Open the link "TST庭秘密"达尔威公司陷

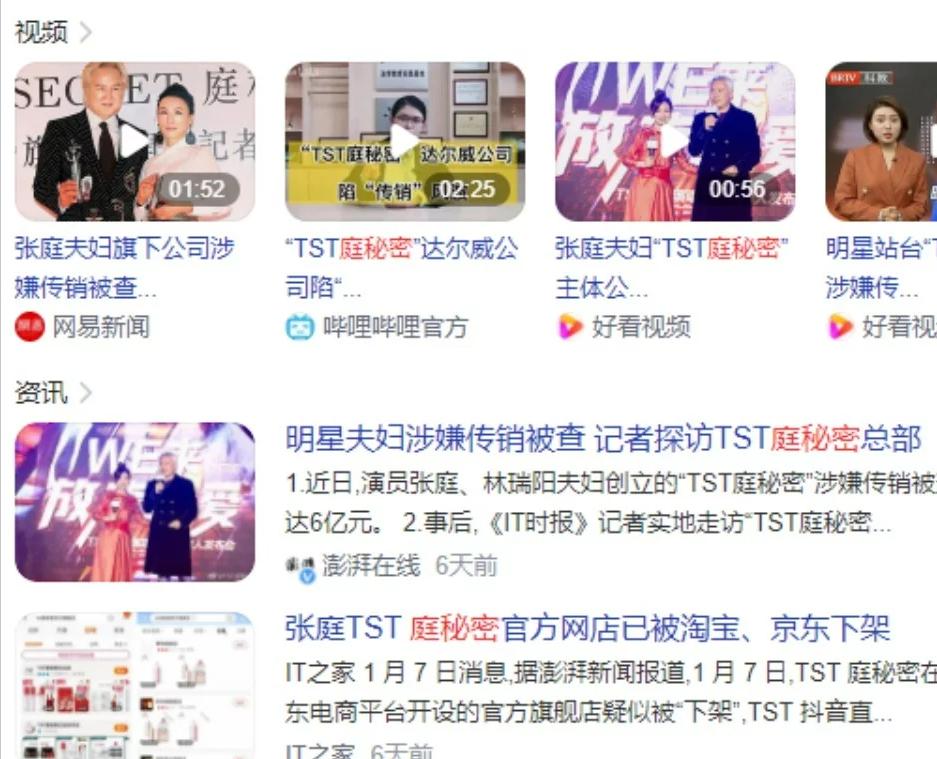click(x=401, y=268)
